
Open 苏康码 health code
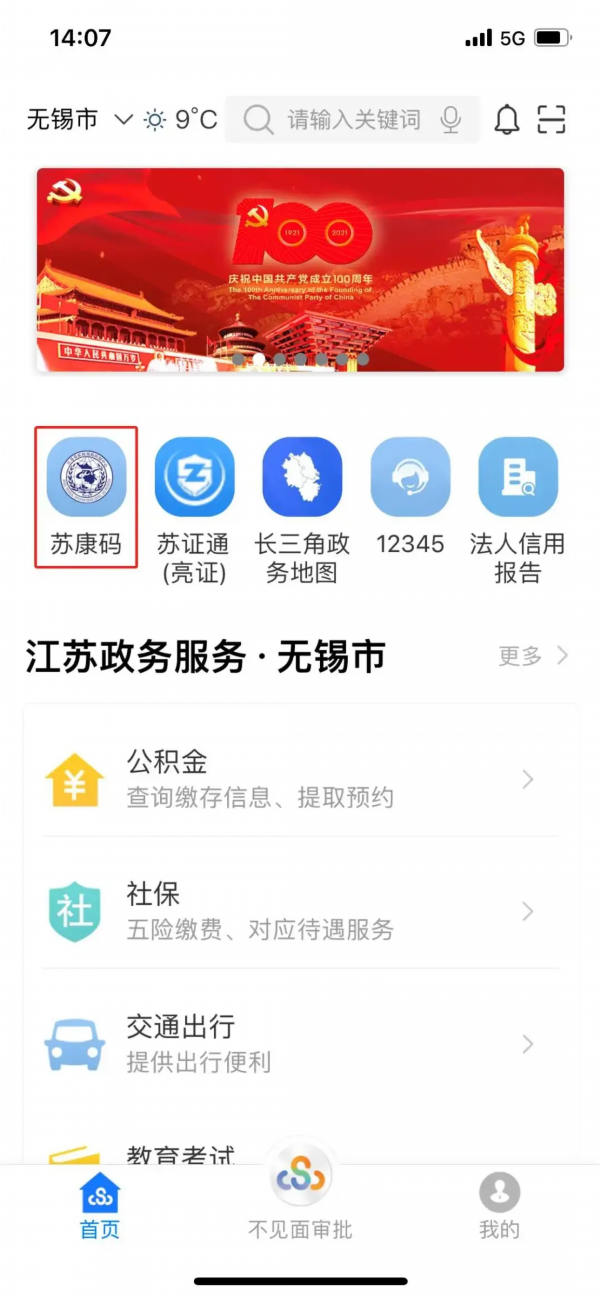(x=86, y=497)
